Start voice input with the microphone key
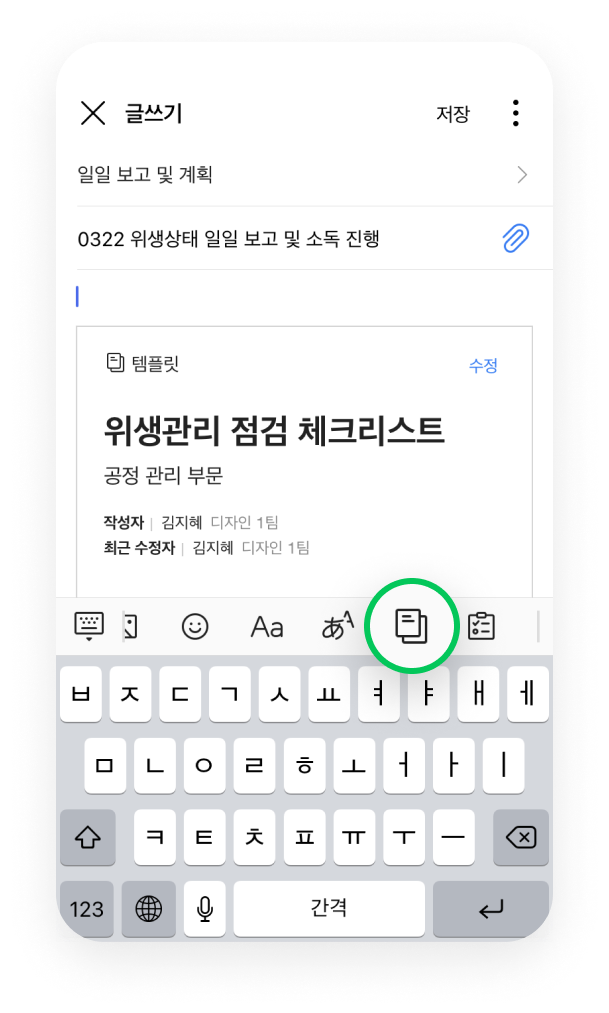Viewport: 609px width, 1013px height. pos(205,908)
